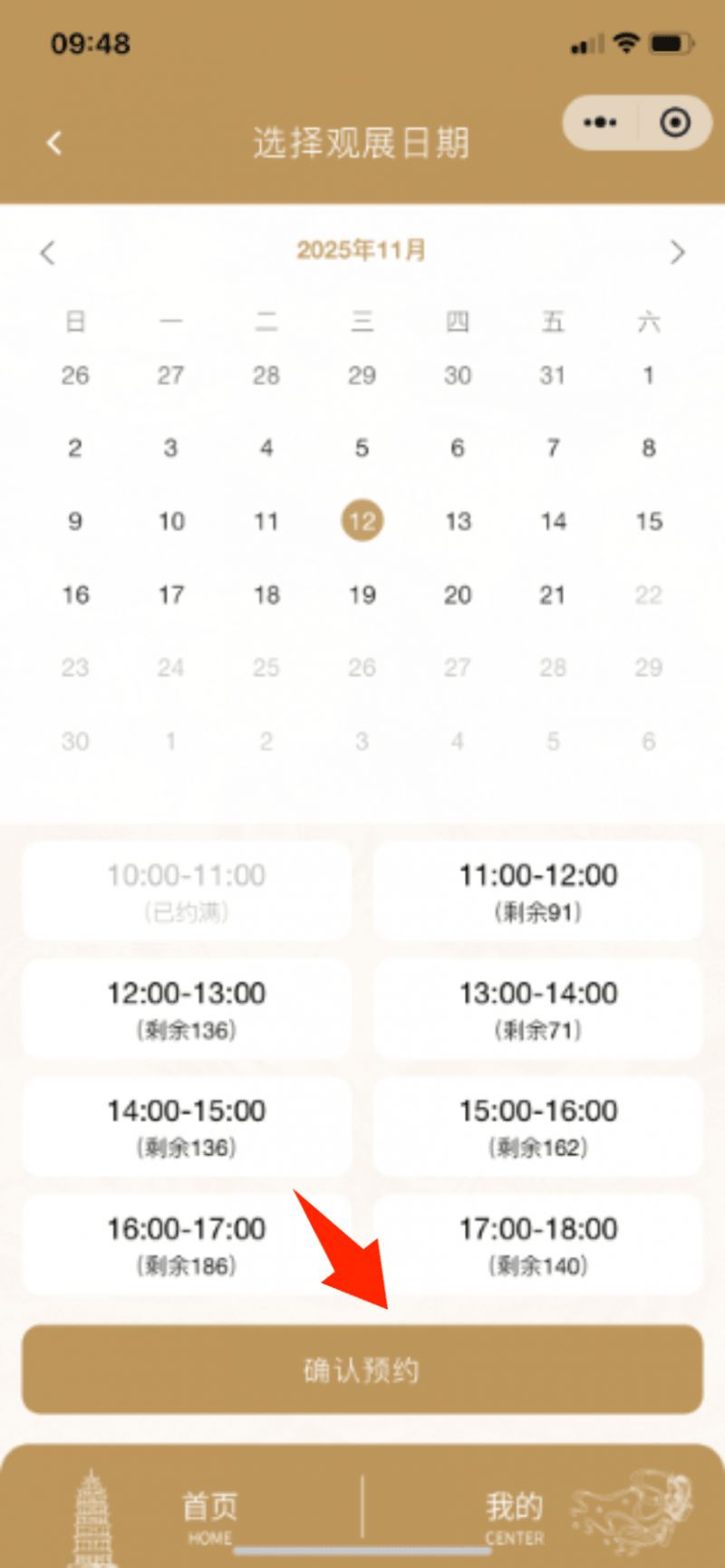
Task: Pick the 16:00-17:00 time slot
Action: pos(186,1244)
